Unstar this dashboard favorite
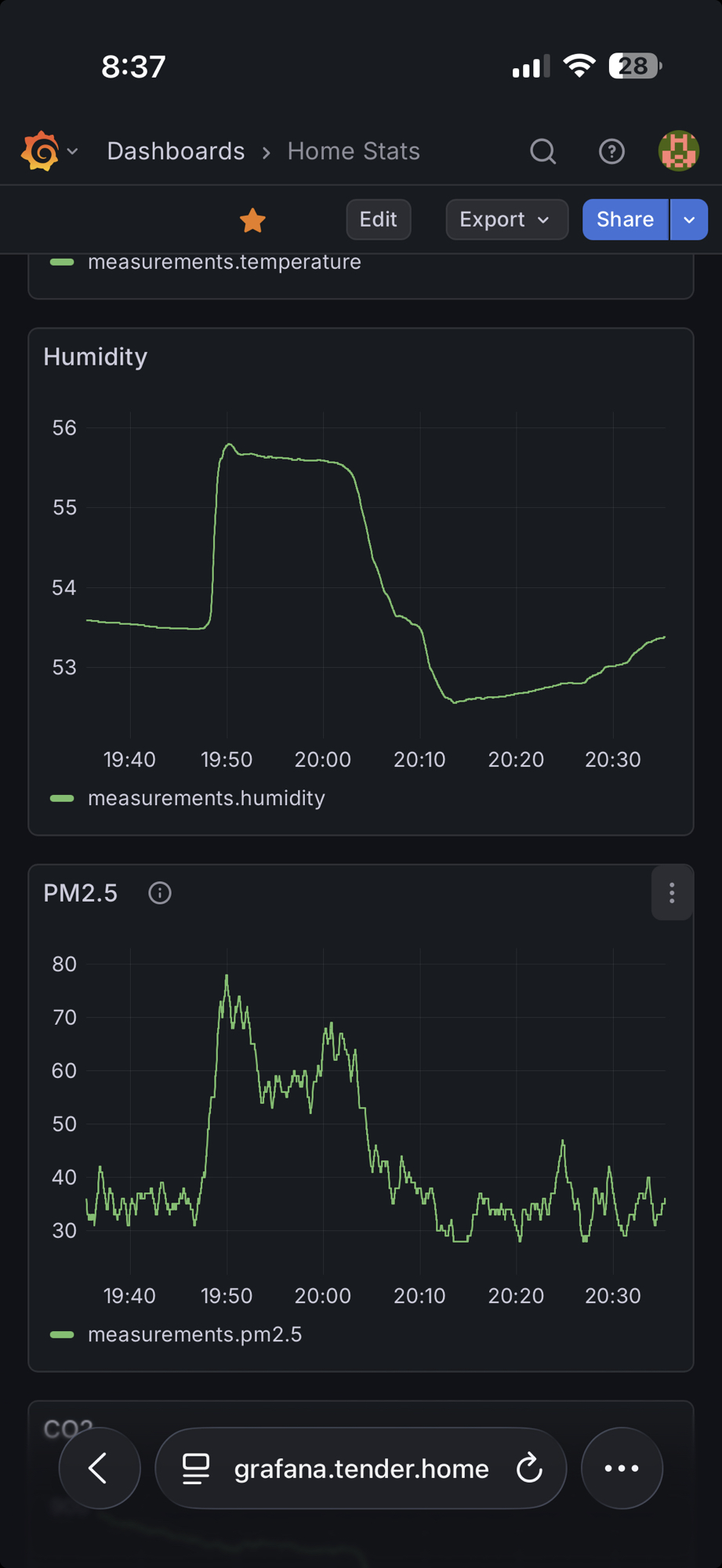The image size is (722, 1568). (252, 220)
